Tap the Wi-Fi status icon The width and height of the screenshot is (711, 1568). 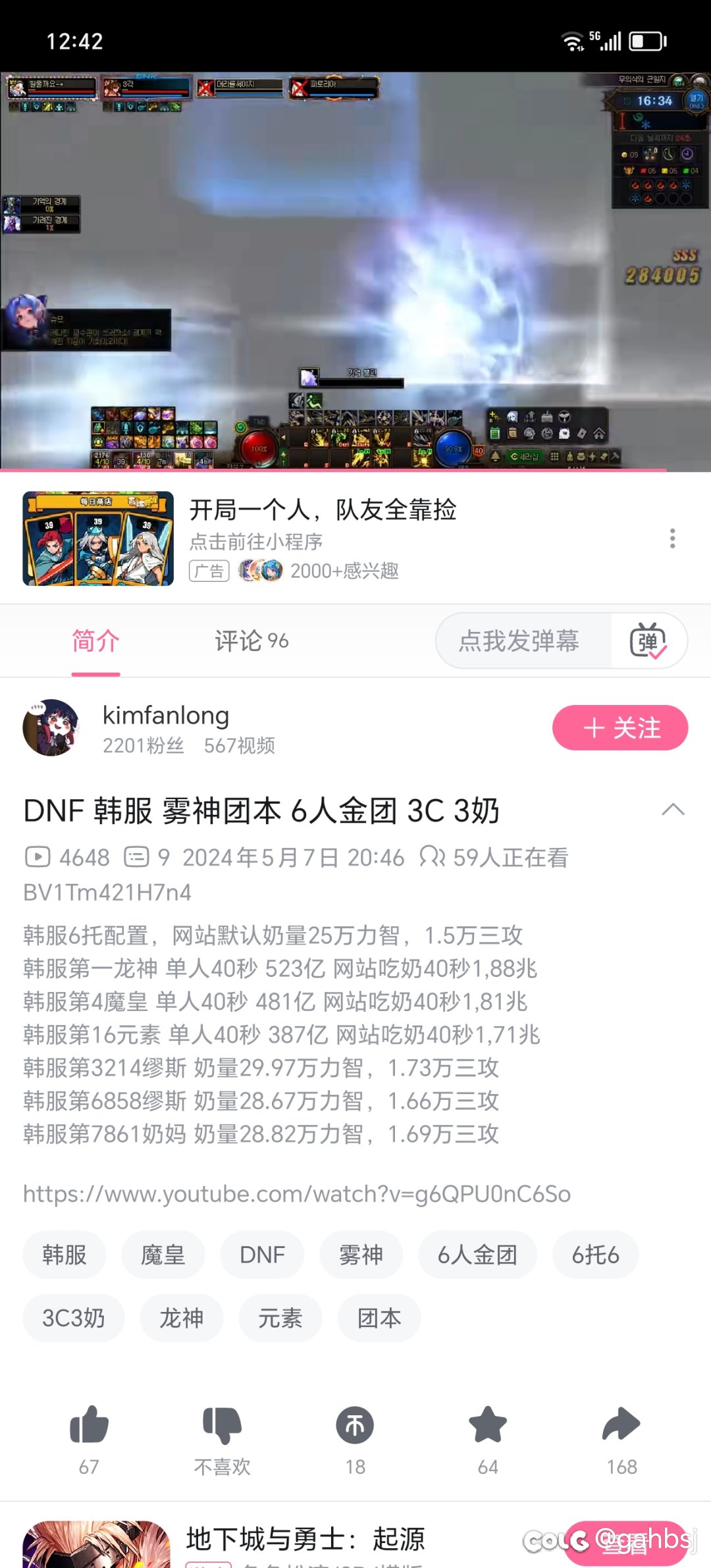point(570,39)
